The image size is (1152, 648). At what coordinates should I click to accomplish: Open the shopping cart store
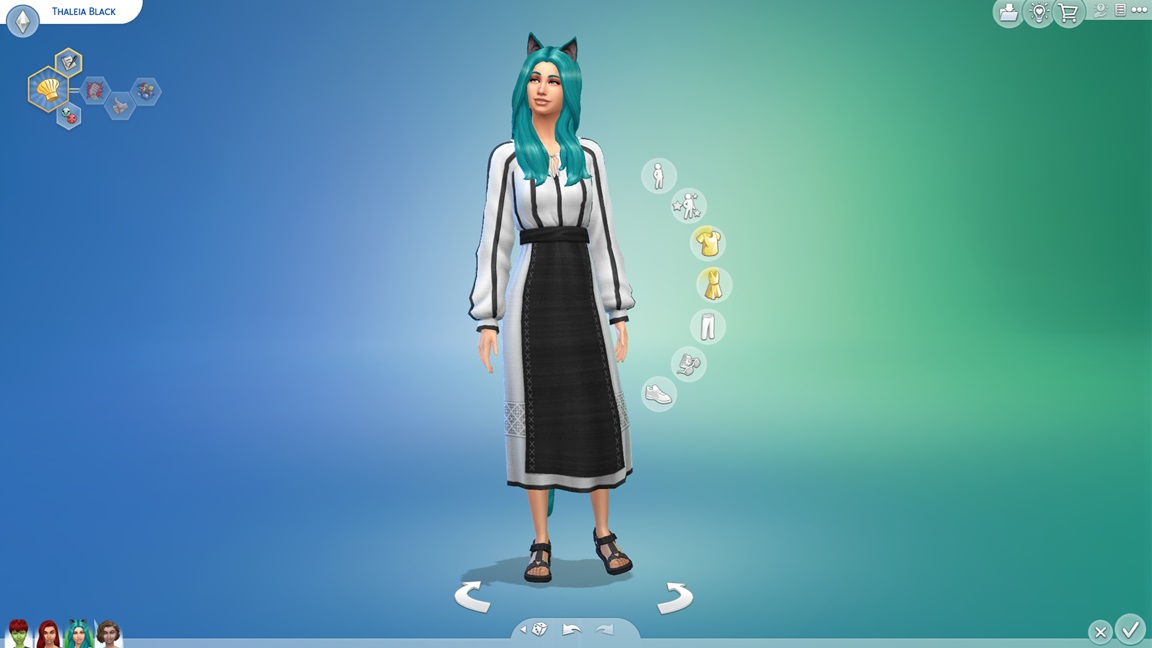coord(1069,13)
